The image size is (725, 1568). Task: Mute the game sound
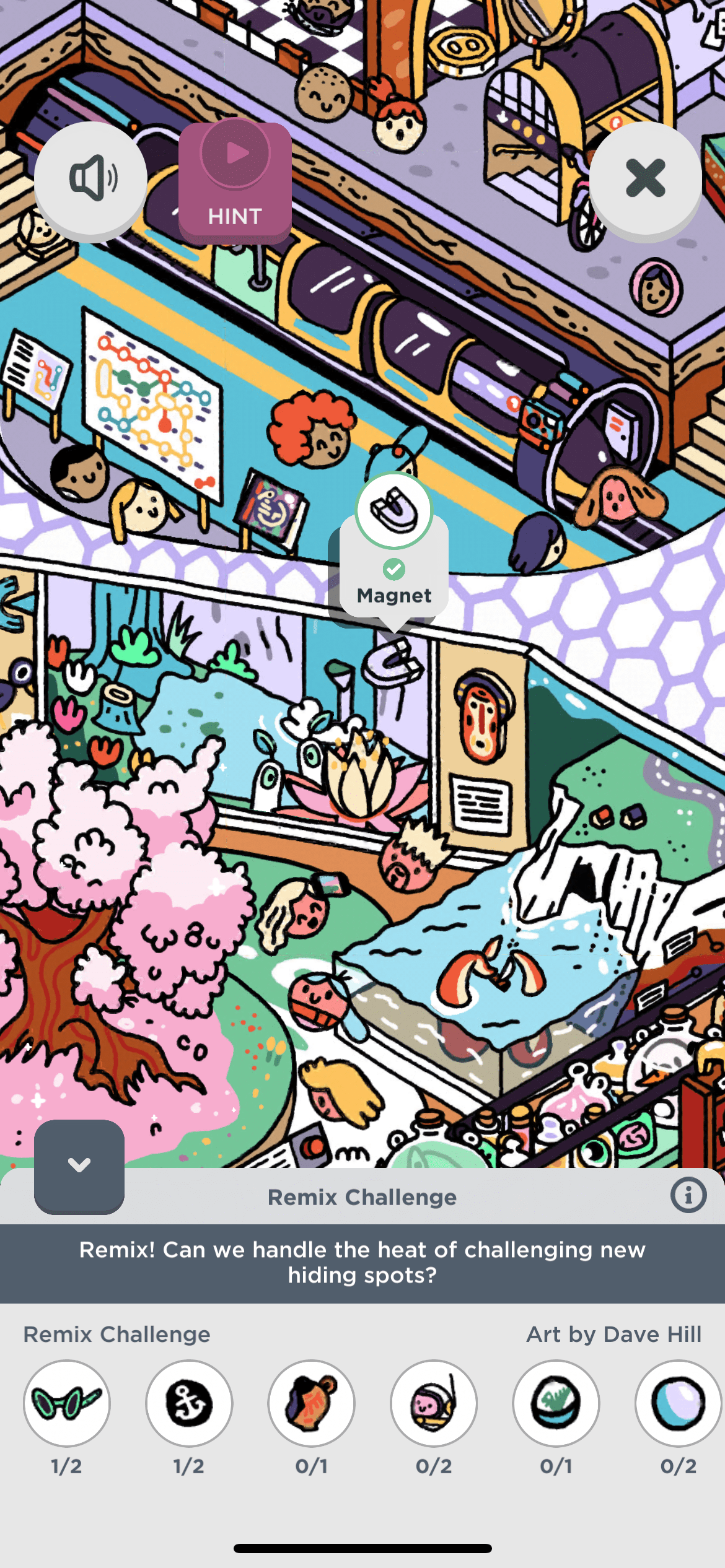click(x=90, y=178)
